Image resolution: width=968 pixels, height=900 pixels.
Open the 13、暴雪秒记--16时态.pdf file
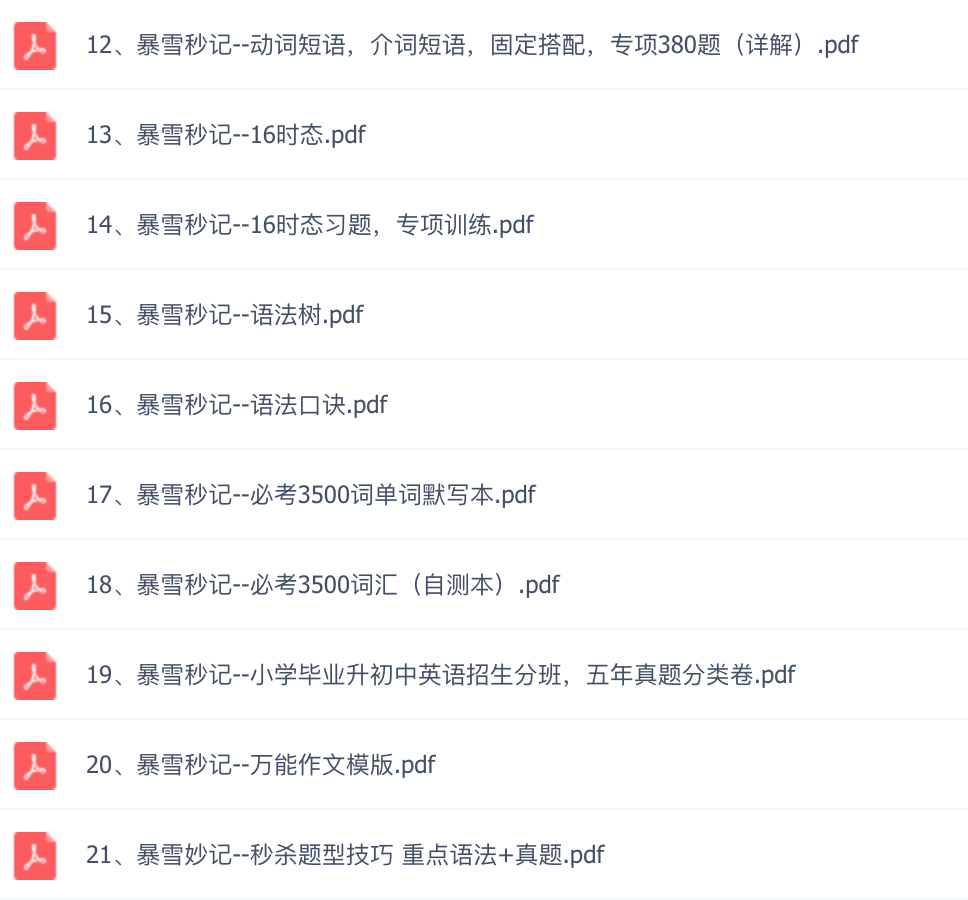(x=226, y=135)
